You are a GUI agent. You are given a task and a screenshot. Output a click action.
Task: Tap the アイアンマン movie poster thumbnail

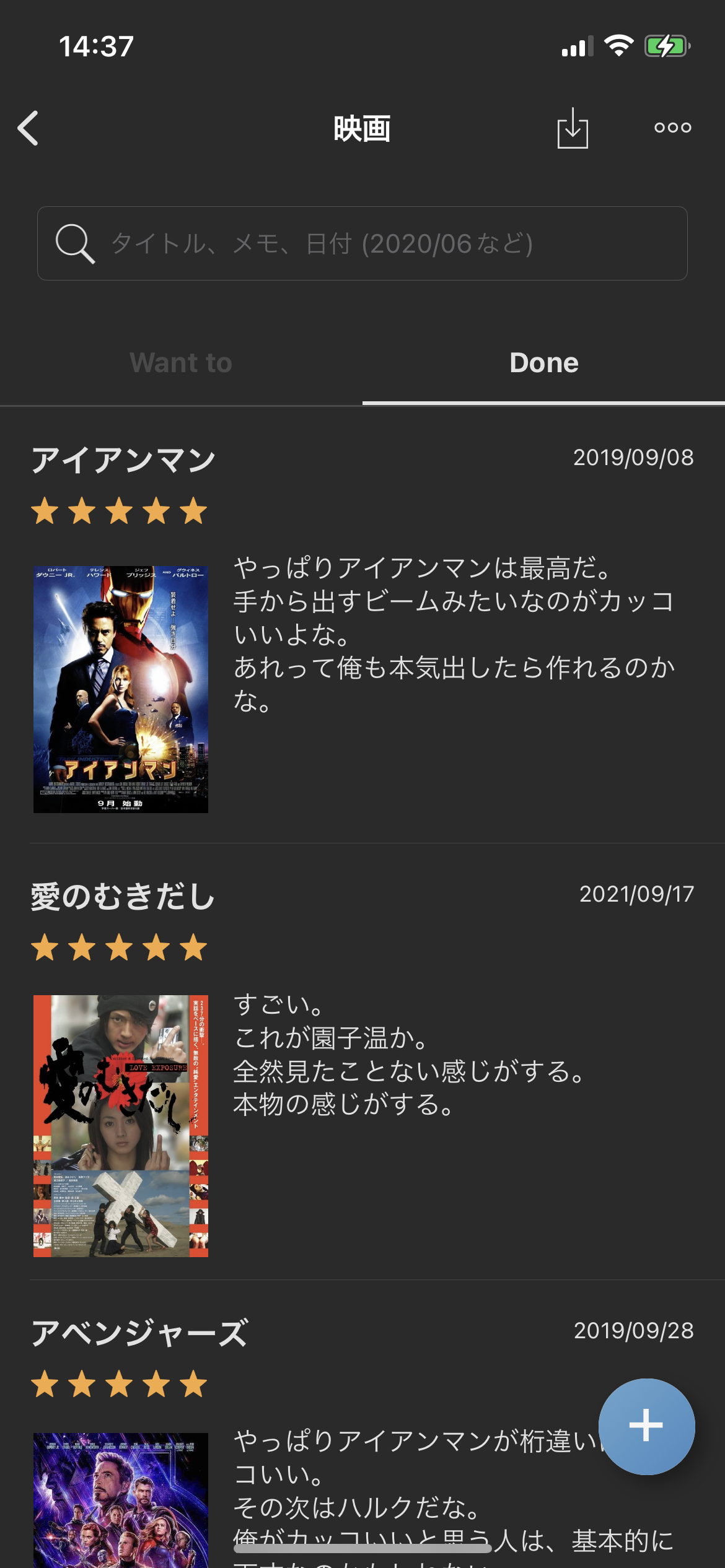[x=121, y=691]
